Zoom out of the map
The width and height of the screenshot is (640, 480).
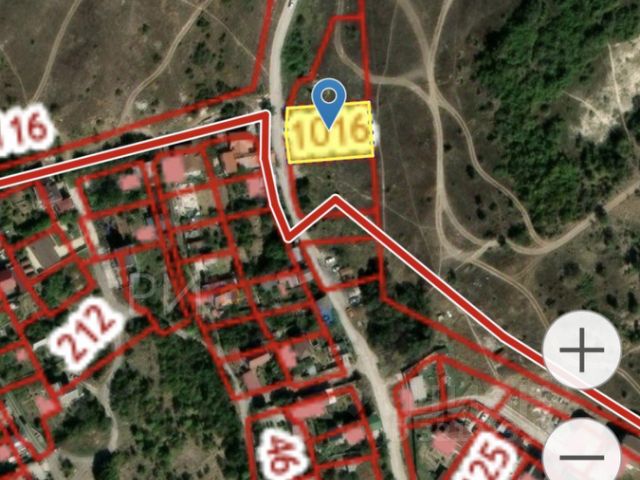tap(582, 453)
